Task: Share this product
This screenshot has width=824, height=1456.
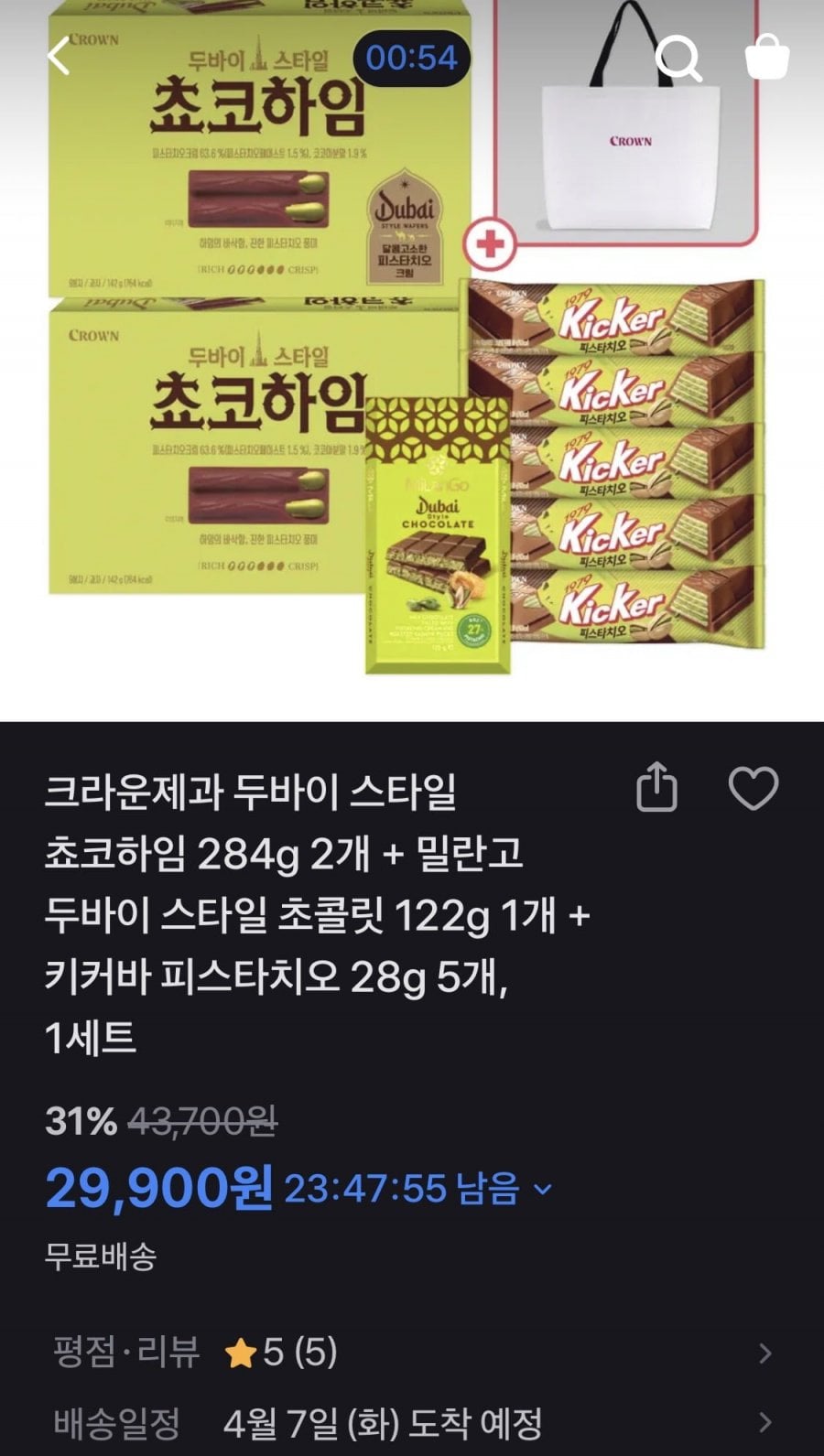Action: pos(656,788)
